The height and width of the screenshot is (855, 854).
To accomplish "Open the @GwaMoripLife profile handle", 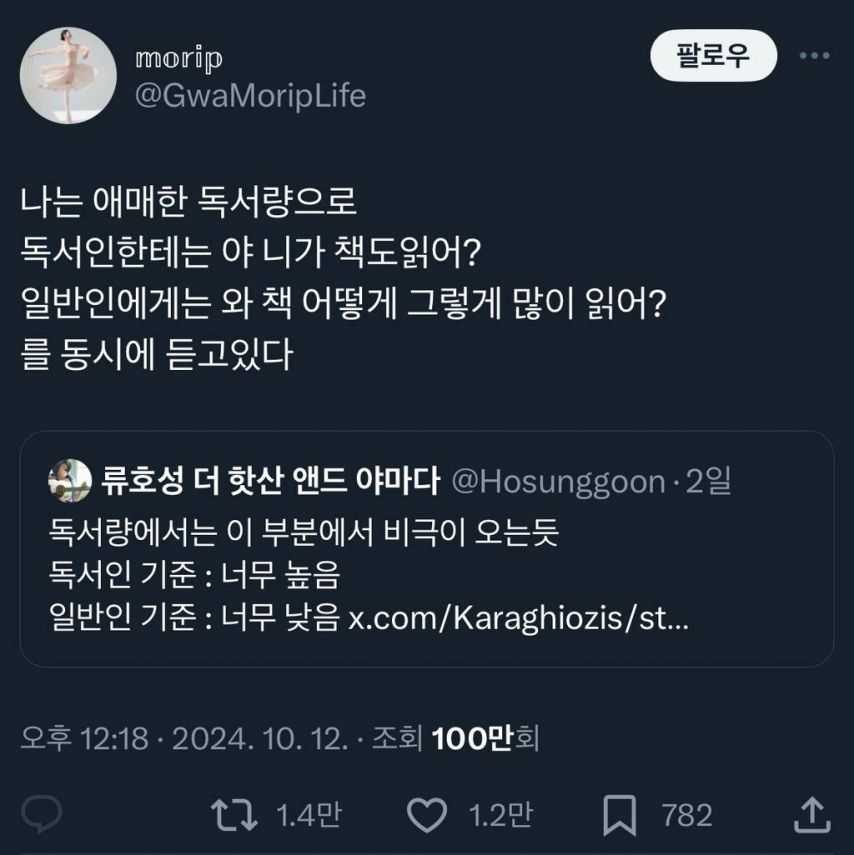I will (250, 97).
